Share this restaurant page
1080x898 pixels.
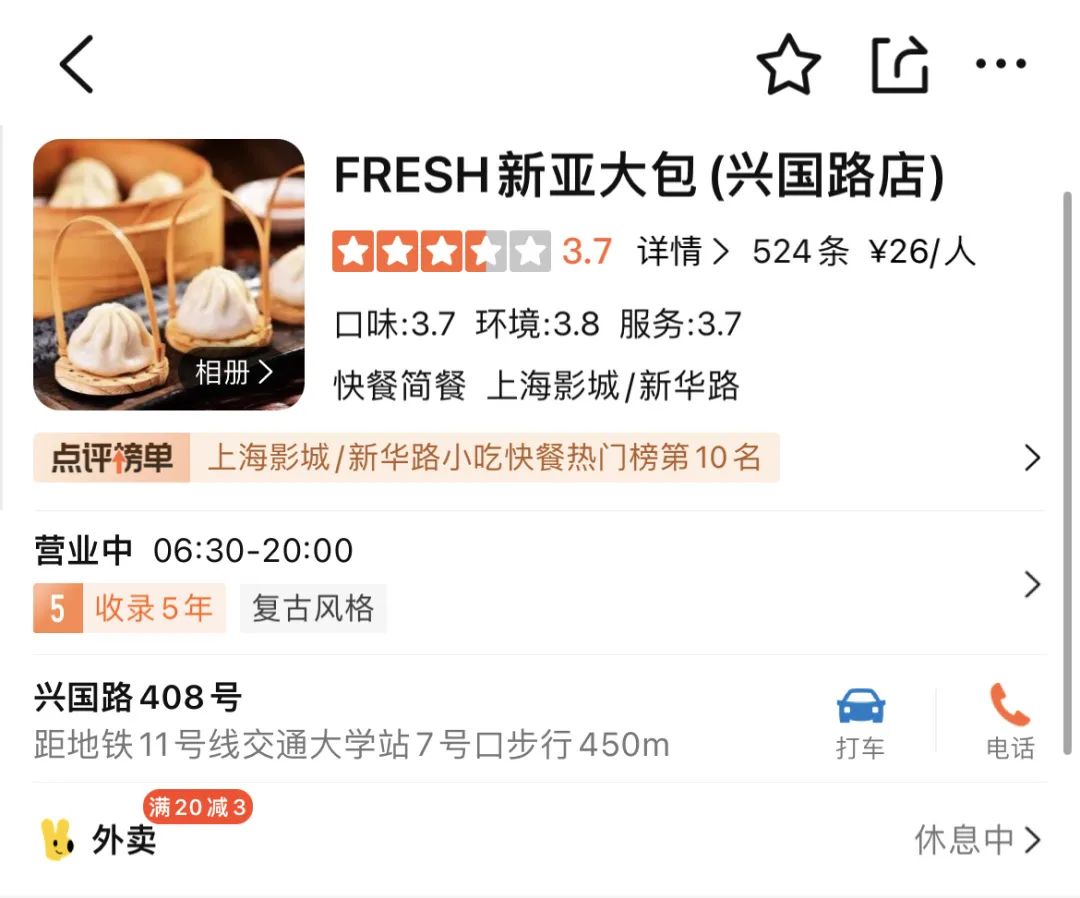(899, 65)
